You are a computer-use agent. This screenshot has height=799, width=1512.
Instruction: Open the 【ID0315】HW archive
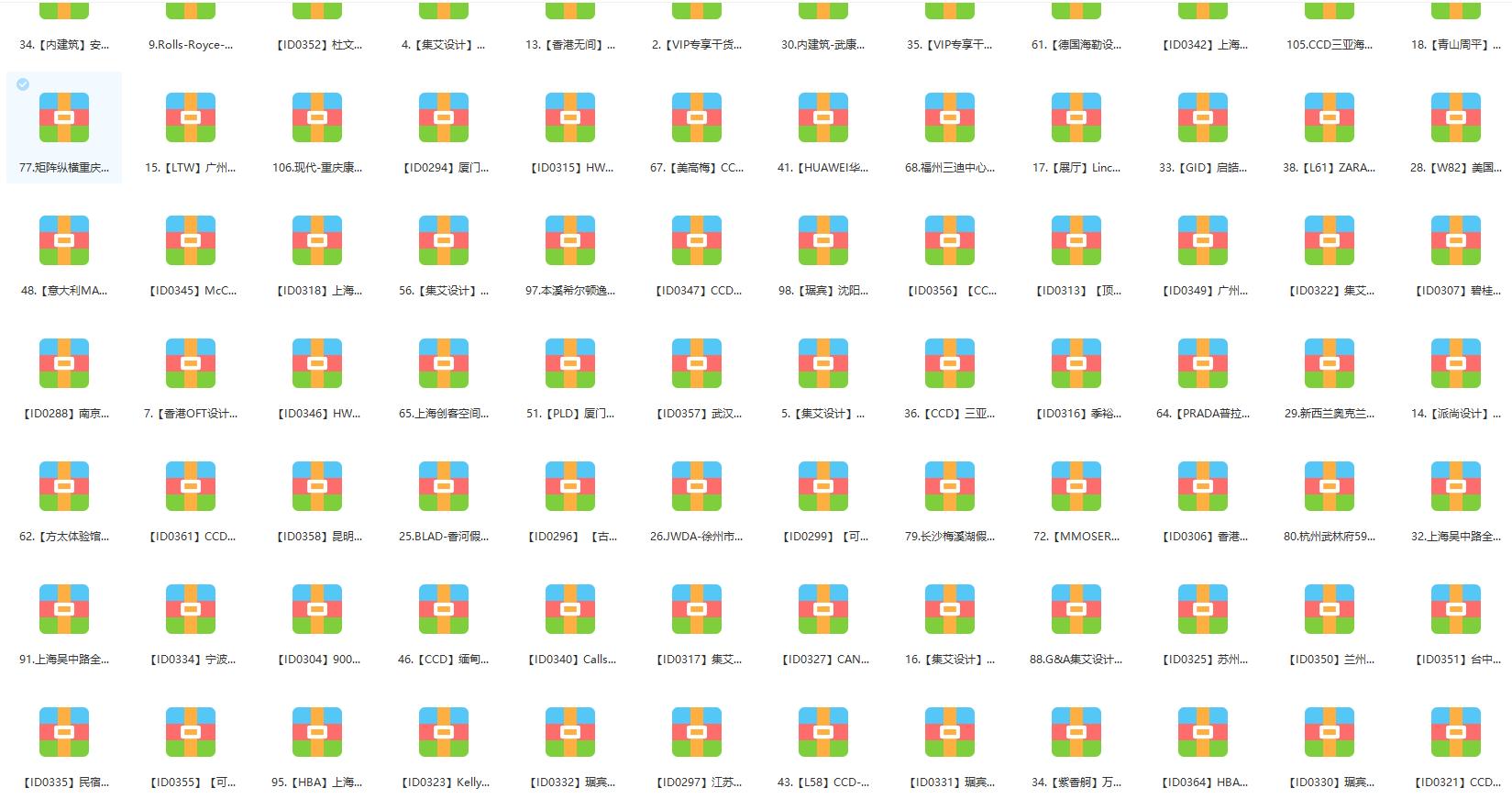pyautogui.click(x=570, y=117)
